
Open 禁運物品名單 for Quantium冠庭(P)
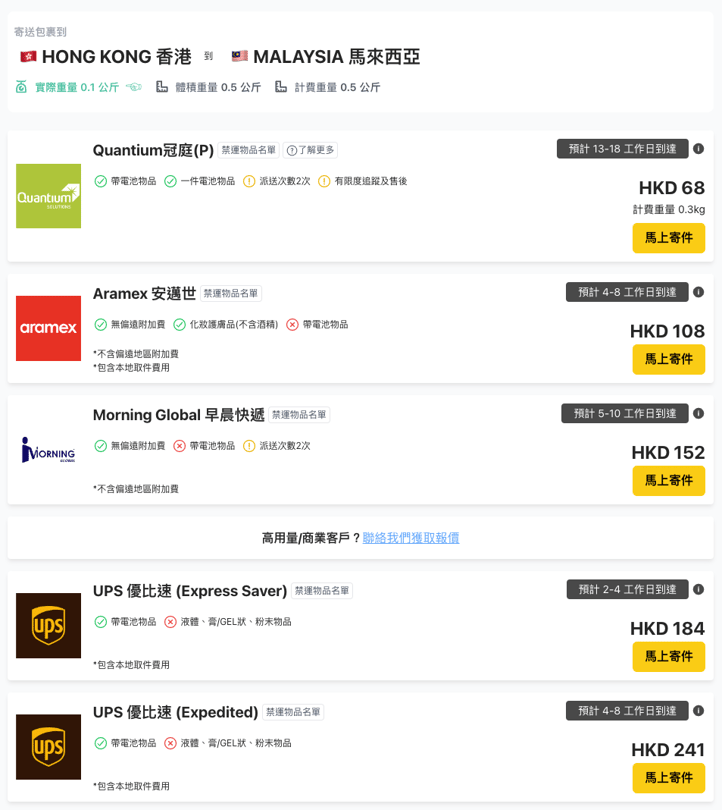248,150
